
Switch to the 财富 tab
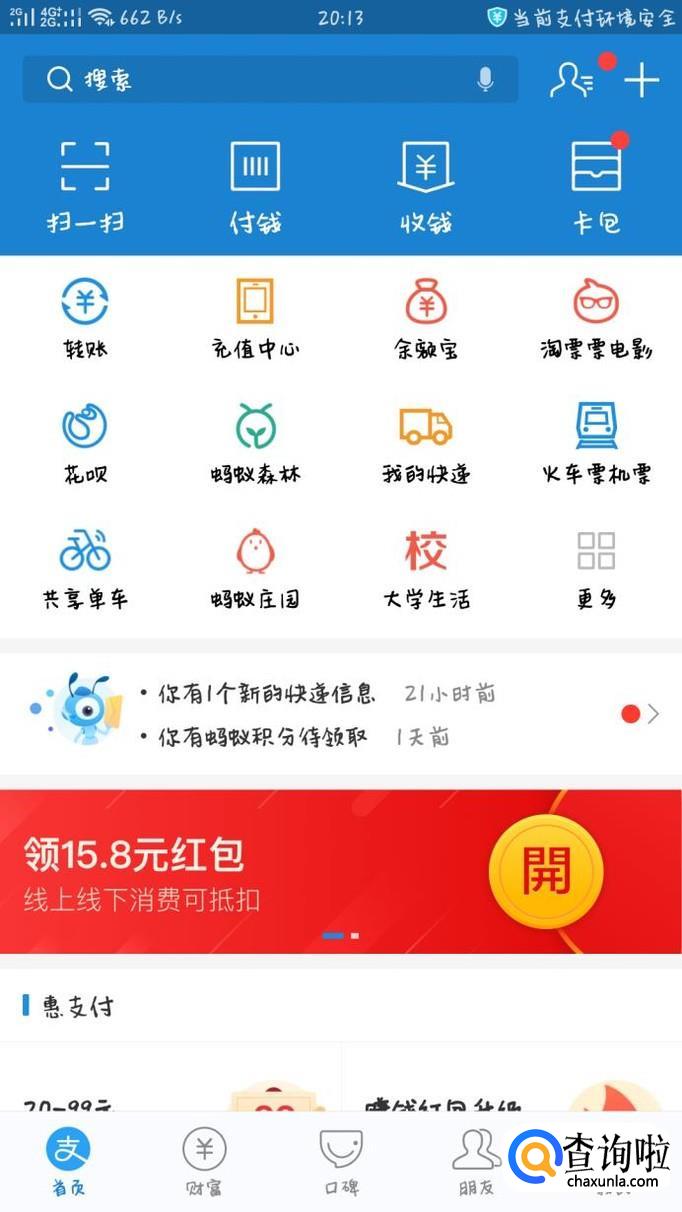[x=204, y=1161]
